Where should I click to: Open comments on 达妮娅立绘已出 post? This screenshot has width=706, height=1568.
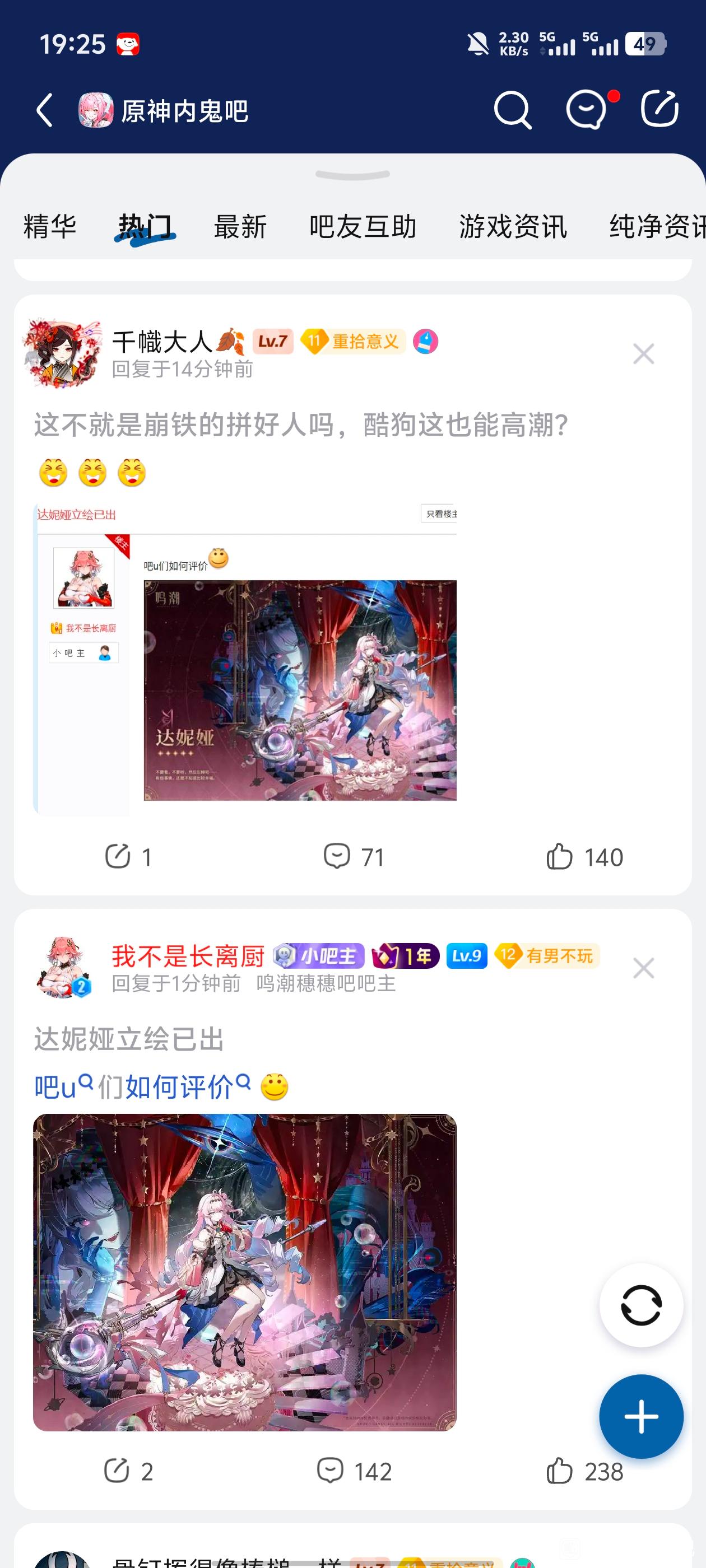(x=354, y=1471)
